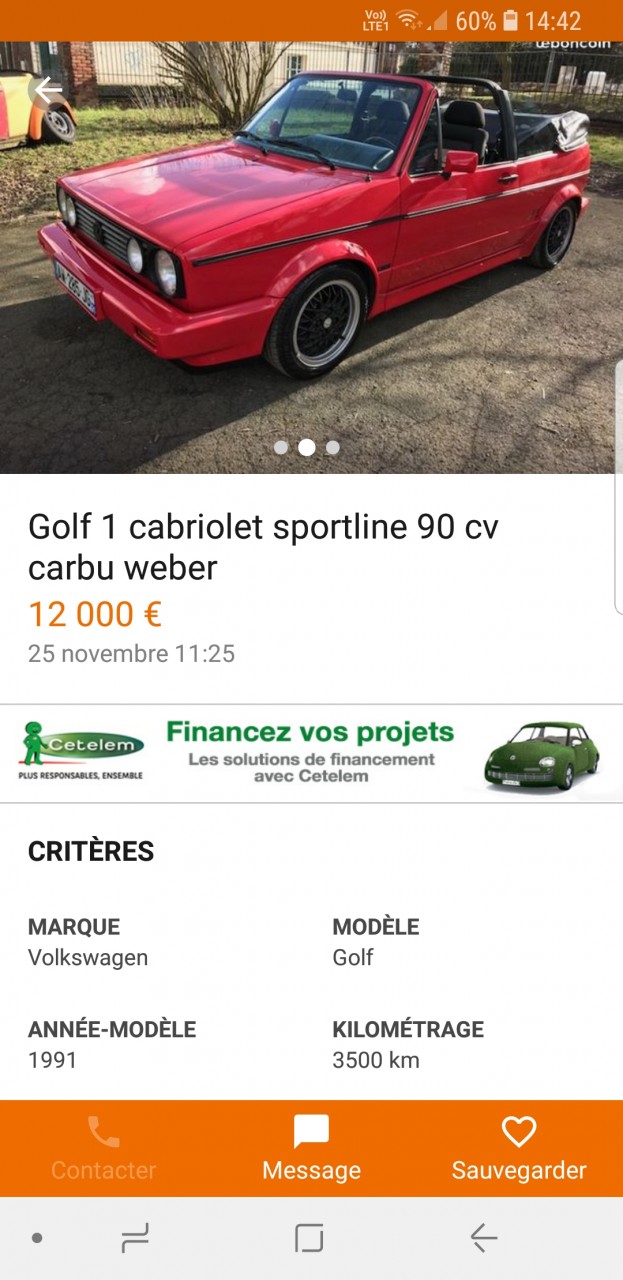Tap the system back button
Image resolution: width=623 pixels, height=1280 pixels.
(x=484, y=1239)
